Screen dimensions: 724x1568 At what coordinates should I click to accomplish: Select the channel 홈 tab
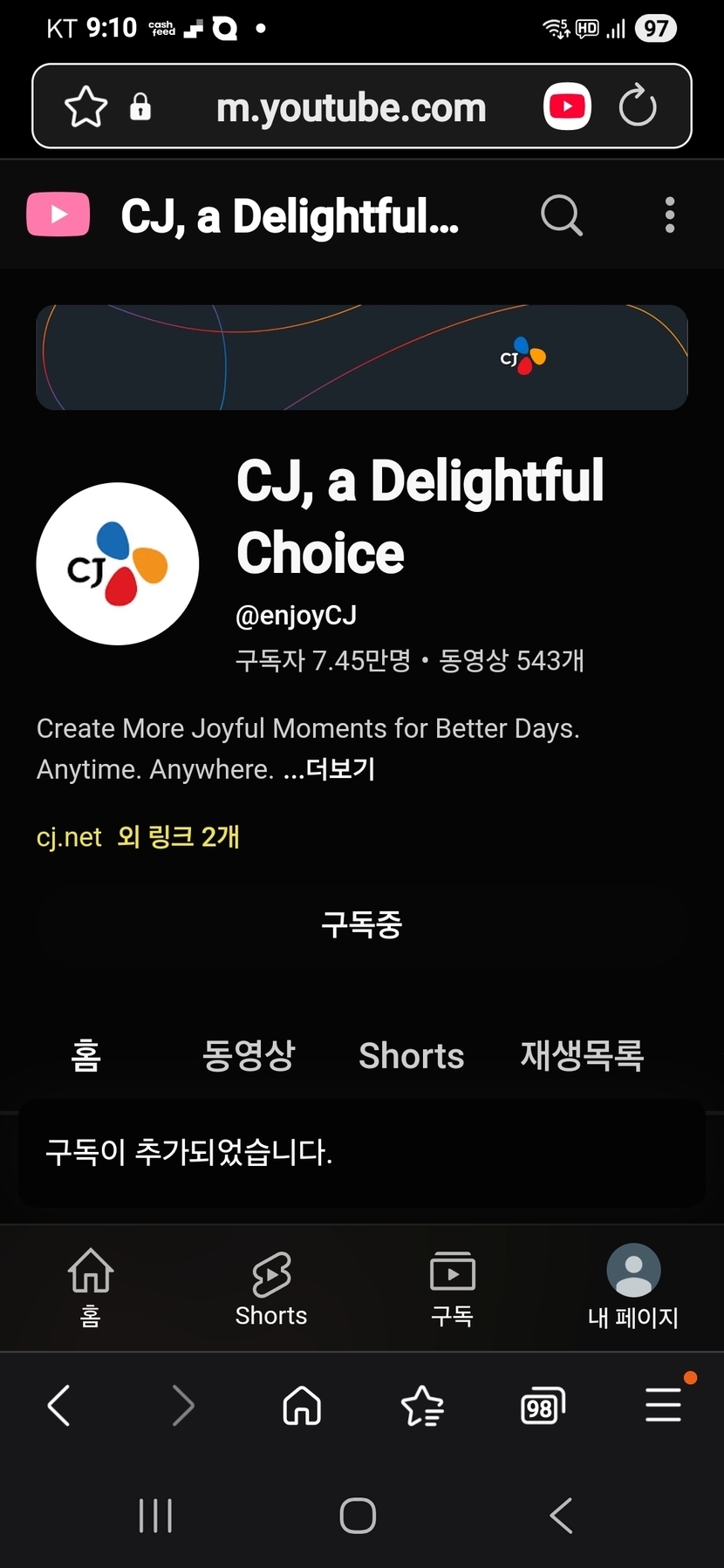point(85,1055)
